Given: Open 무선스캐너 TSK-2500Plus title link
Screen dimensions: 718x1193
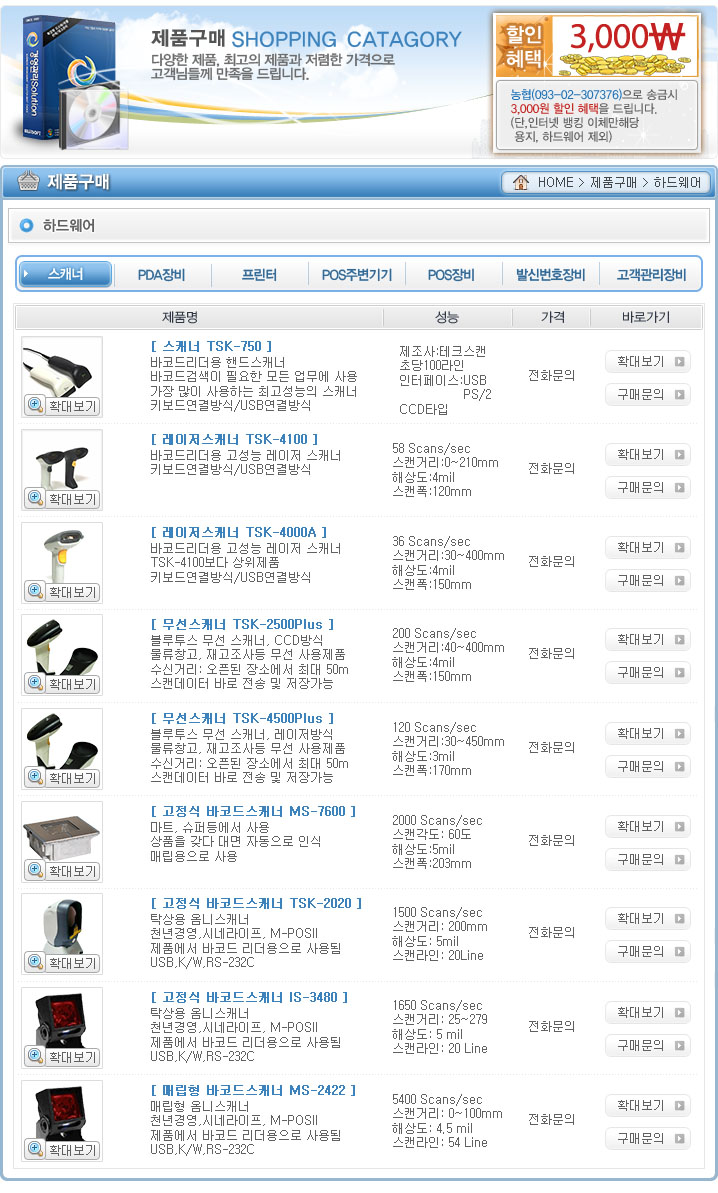Looking at the screenshot, I should pos(242,625).
